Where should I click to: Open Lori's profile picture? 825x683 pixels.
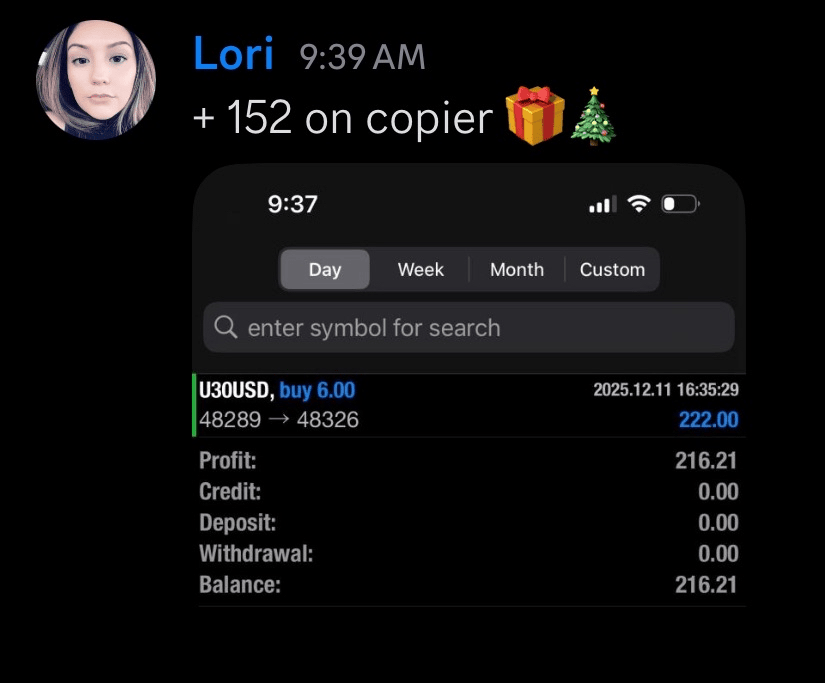(x=96, y=80)
